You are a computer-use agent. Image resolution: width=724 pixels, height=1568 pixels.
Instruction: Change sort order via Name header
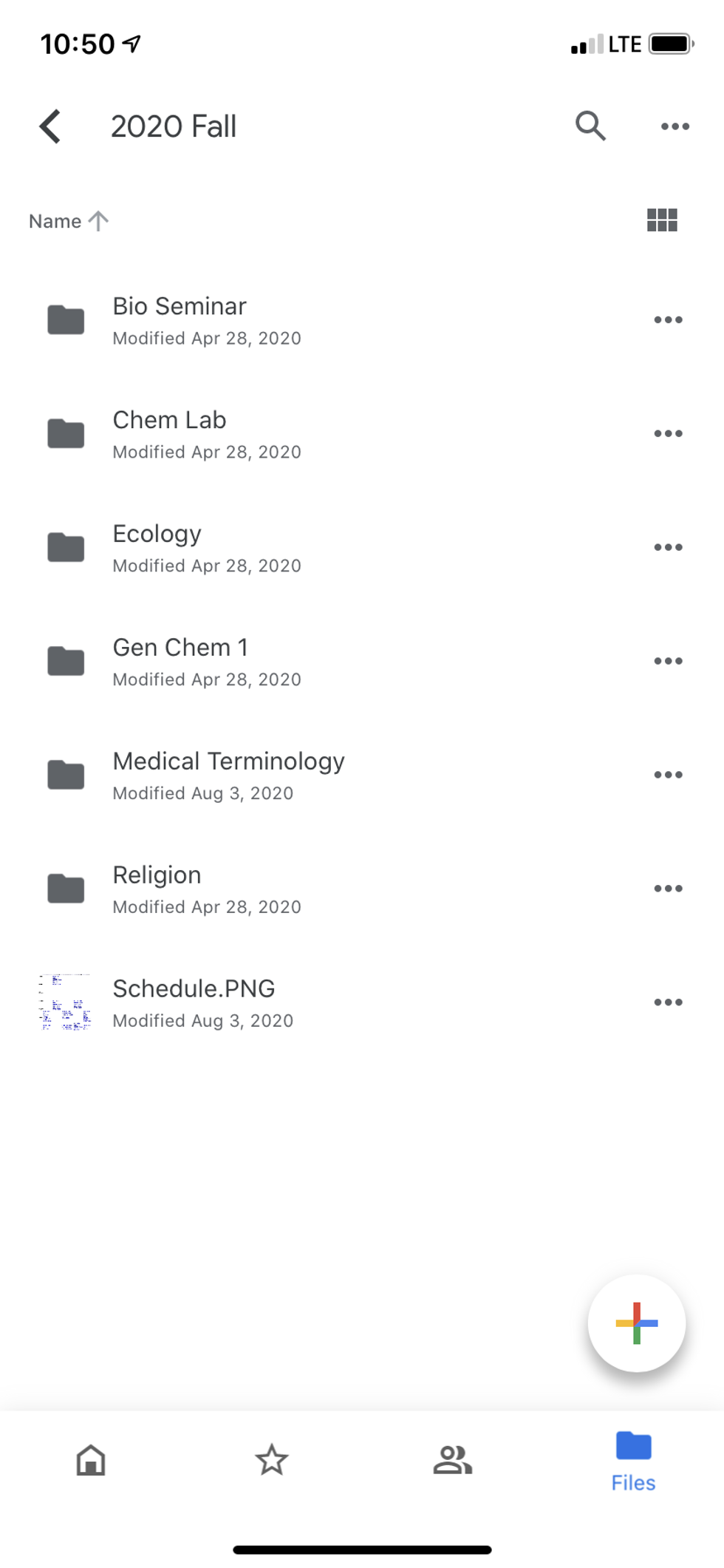[x=68, y=221]
